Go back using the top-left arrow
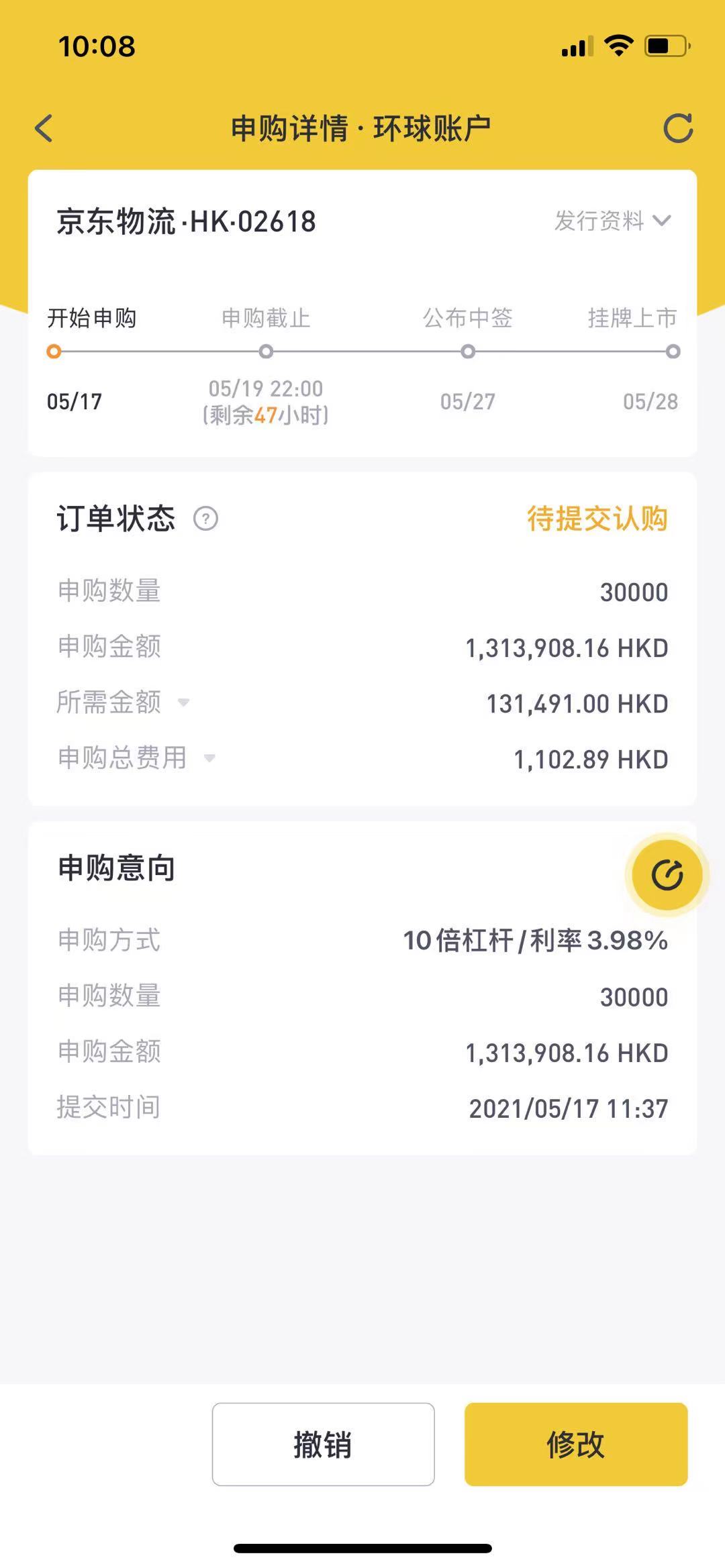Screen dimensions: 725x1568 (x=44, y=128)
